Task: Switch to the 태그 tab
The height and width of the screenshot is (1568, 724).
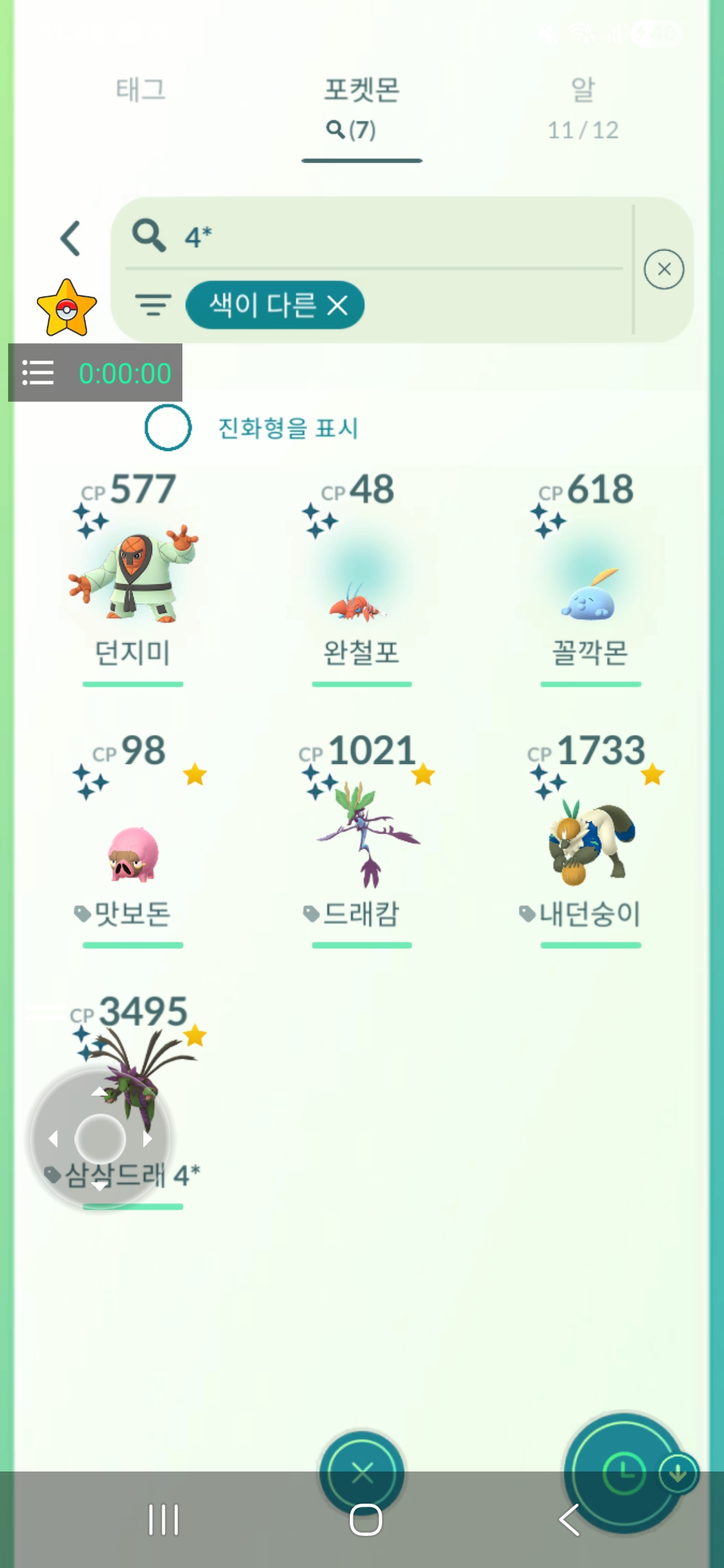Action: 141,90
